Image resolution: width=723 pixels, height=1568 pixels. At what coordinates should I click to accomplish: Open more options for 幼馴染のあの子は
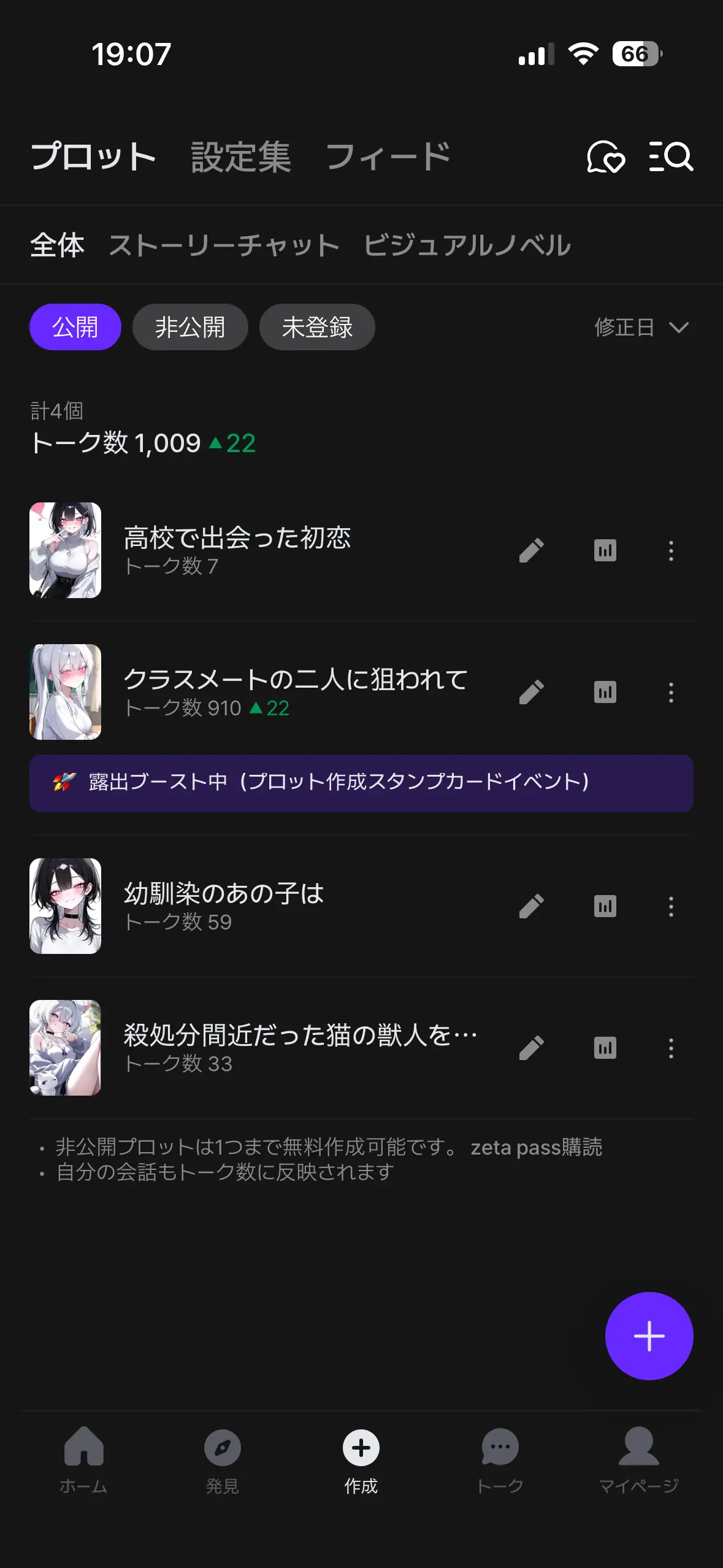tap(671, 906)
